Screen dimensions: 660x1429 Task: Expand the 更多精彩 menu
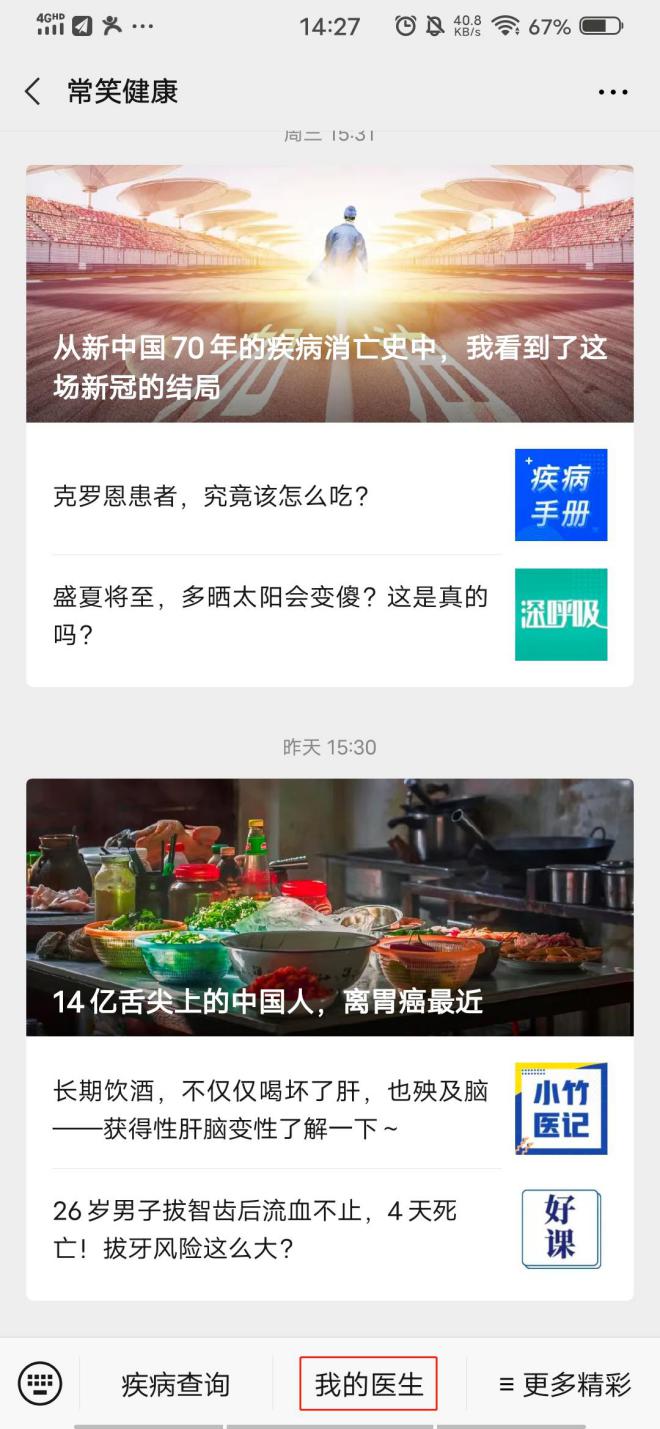pos(565,1385)
